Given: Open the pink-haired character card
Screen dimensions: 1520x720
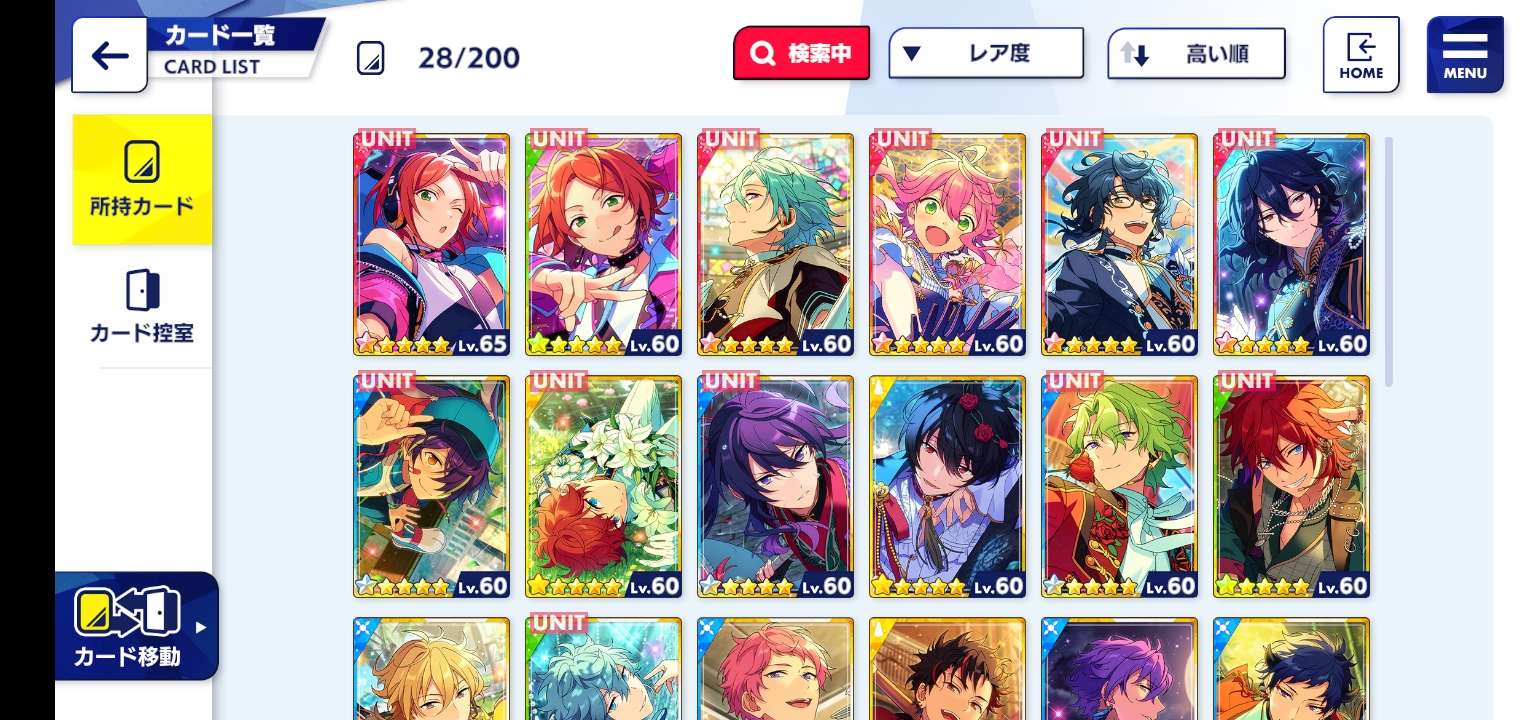Looking at the screenshot, I should (x=947, y=244).
